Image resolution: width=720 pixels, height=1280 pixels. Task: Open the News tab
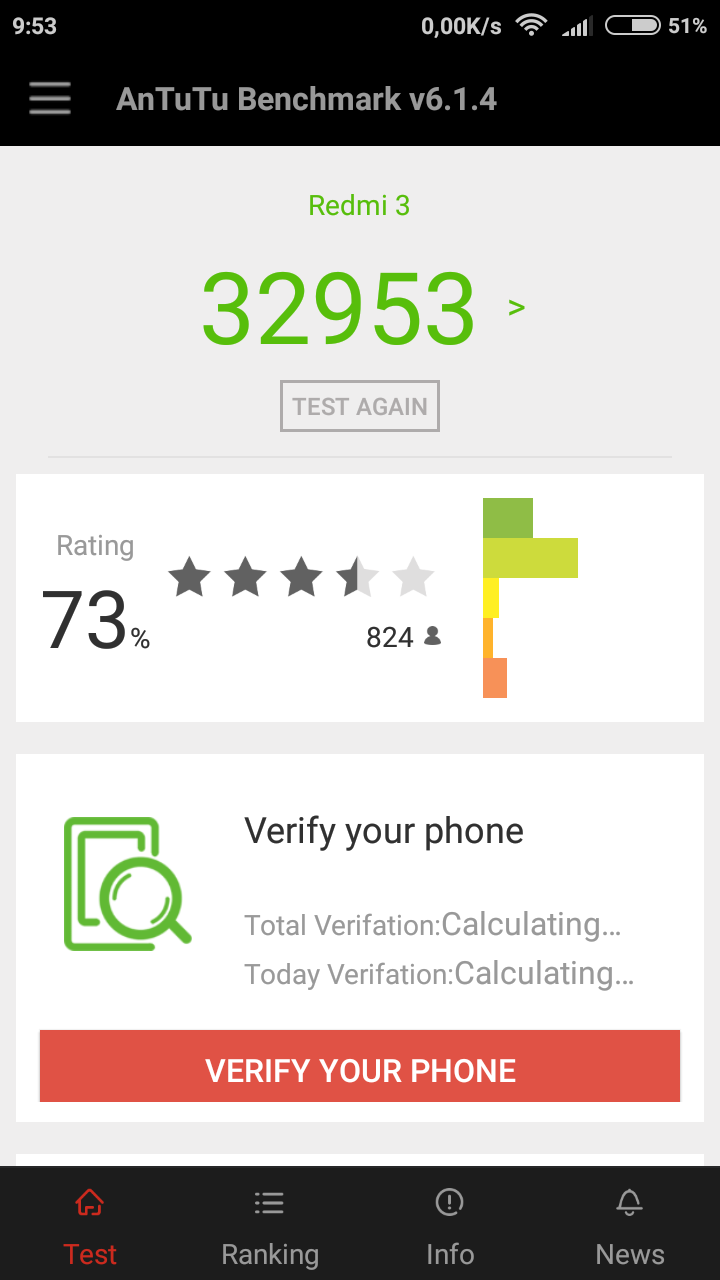(630, 1225)
